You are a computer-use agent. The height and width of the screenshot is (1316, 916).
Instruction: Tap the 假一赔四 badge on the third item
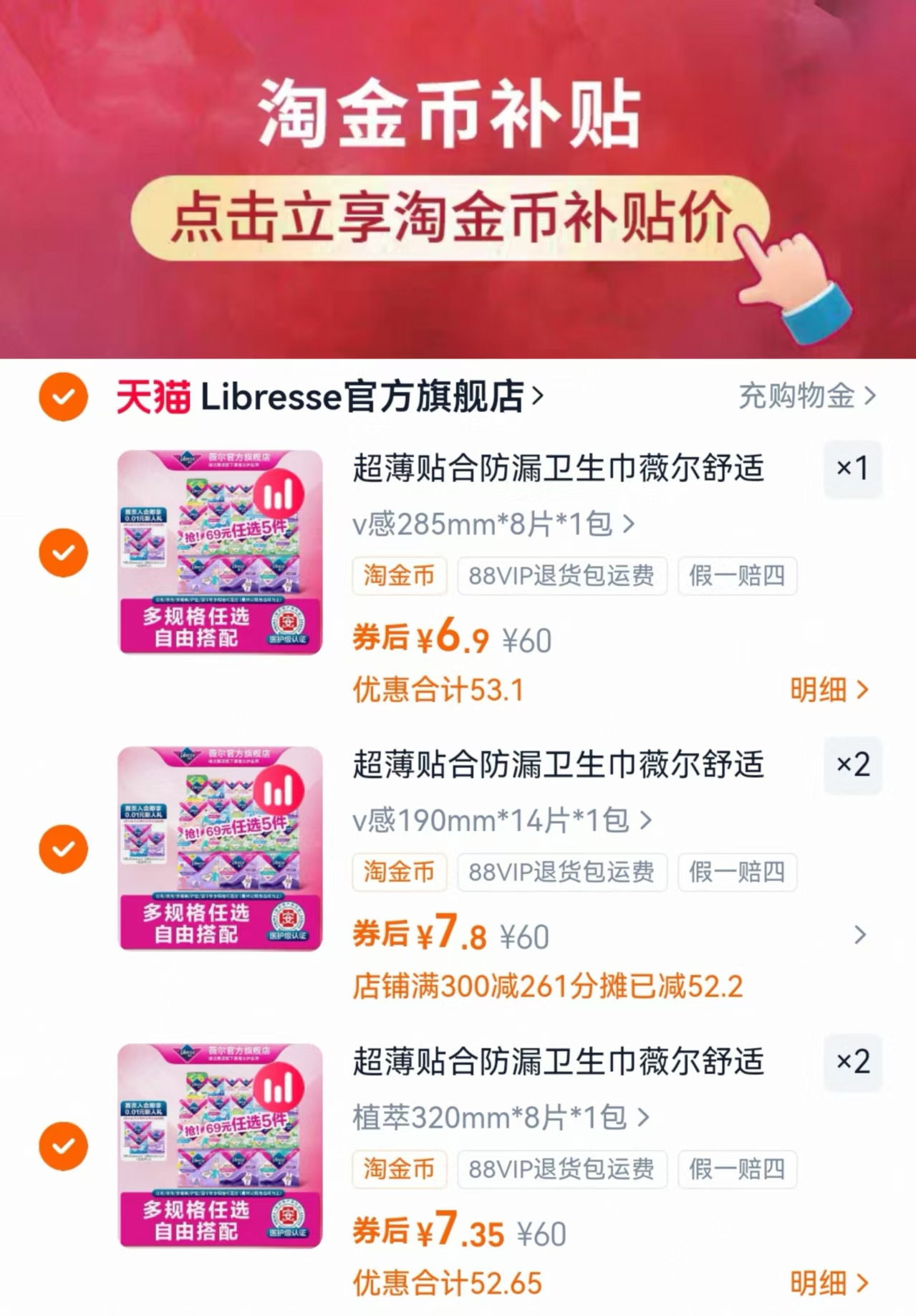pyautogui.click(x=739, y=1168)
